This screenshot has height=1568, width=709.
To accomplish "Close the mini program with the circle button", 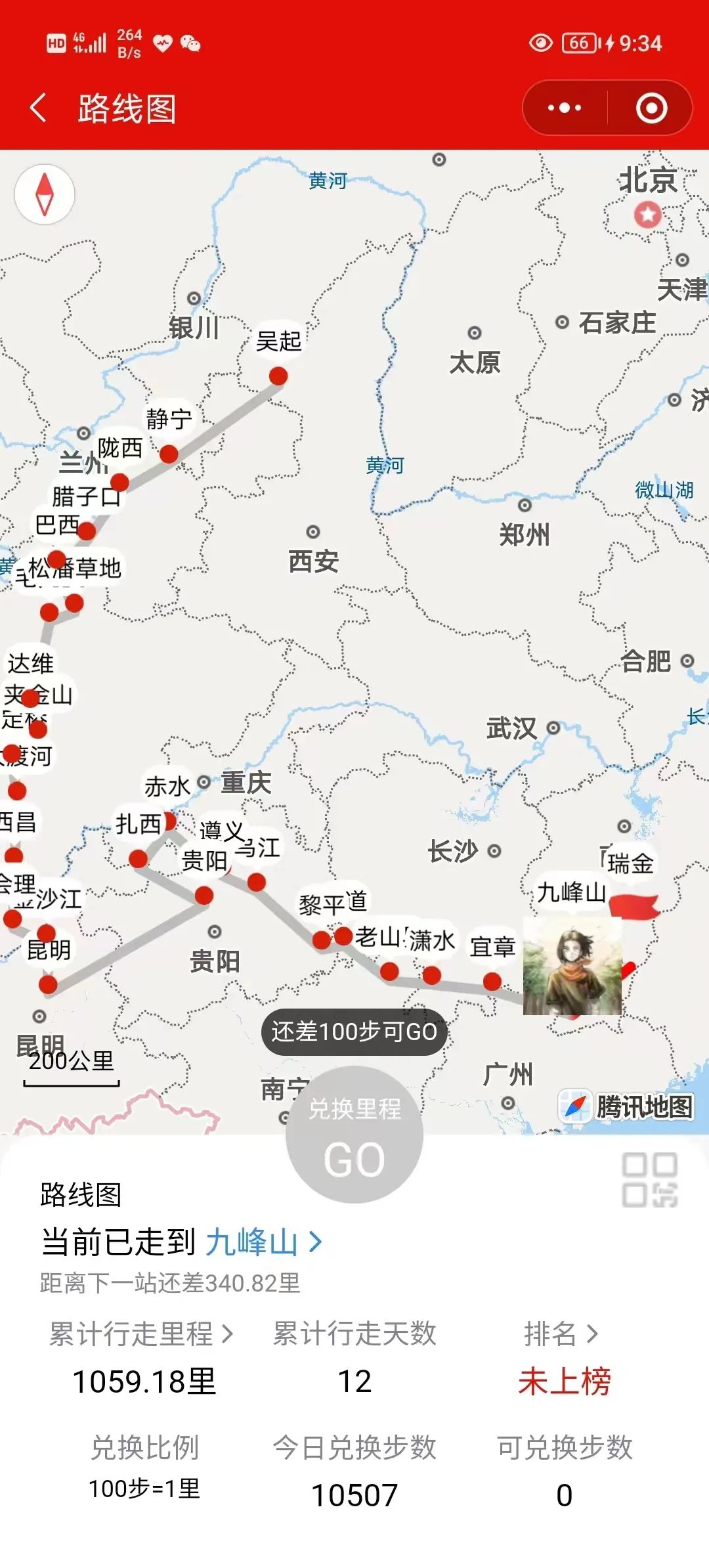I will point(651,108).
